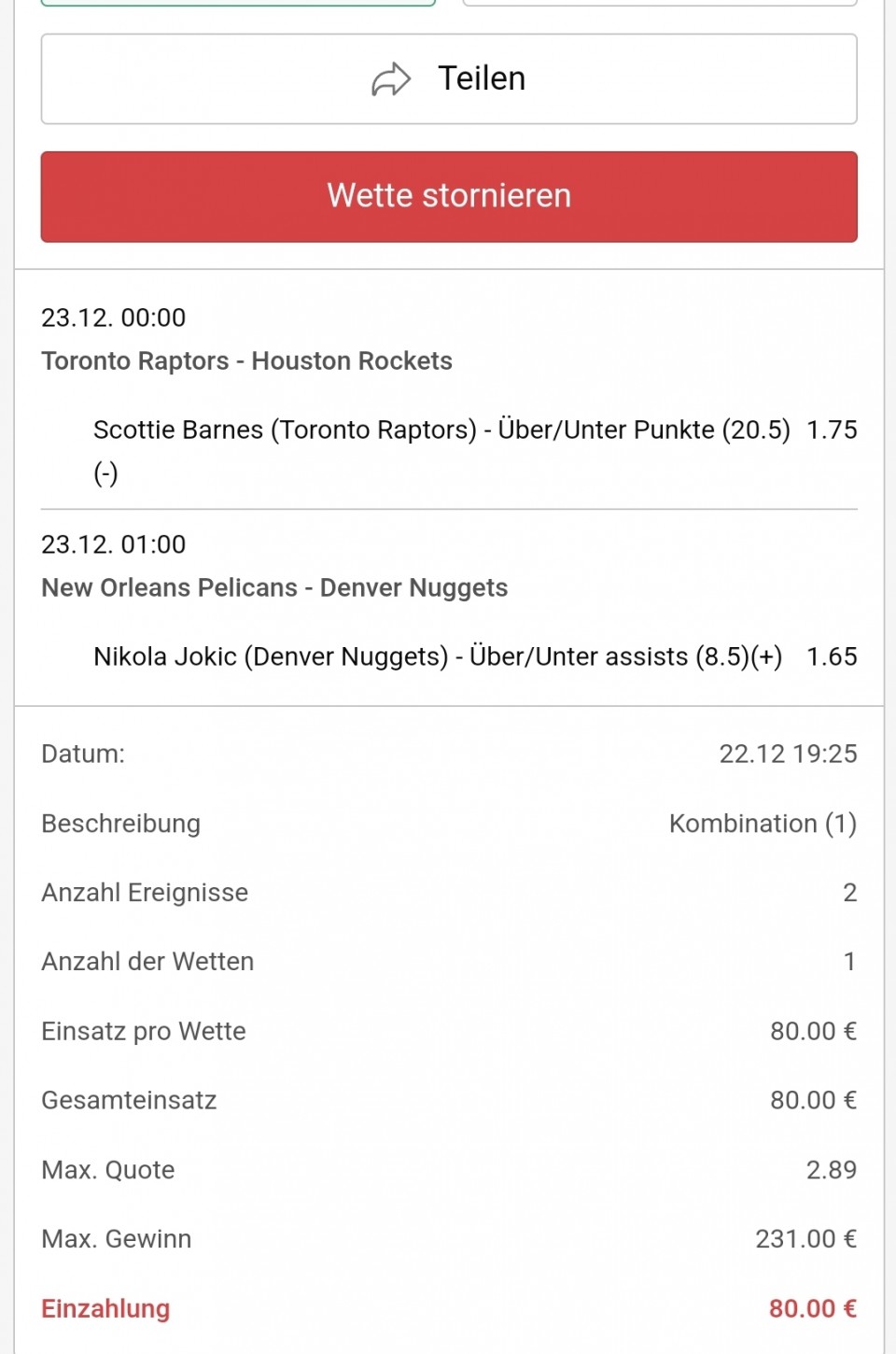
Task: Cancel the bet with Wette stornieren
Action: tap(449, 196)
